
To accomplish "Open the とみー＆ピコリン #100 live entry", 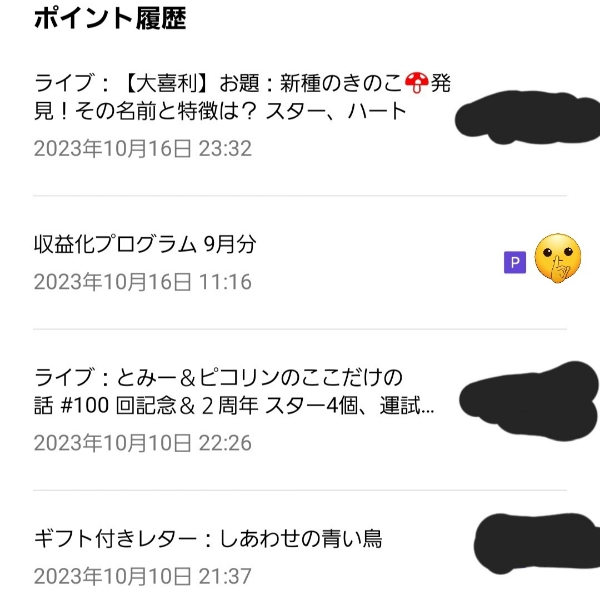I will pyautogui.click(x=235, y=392).
